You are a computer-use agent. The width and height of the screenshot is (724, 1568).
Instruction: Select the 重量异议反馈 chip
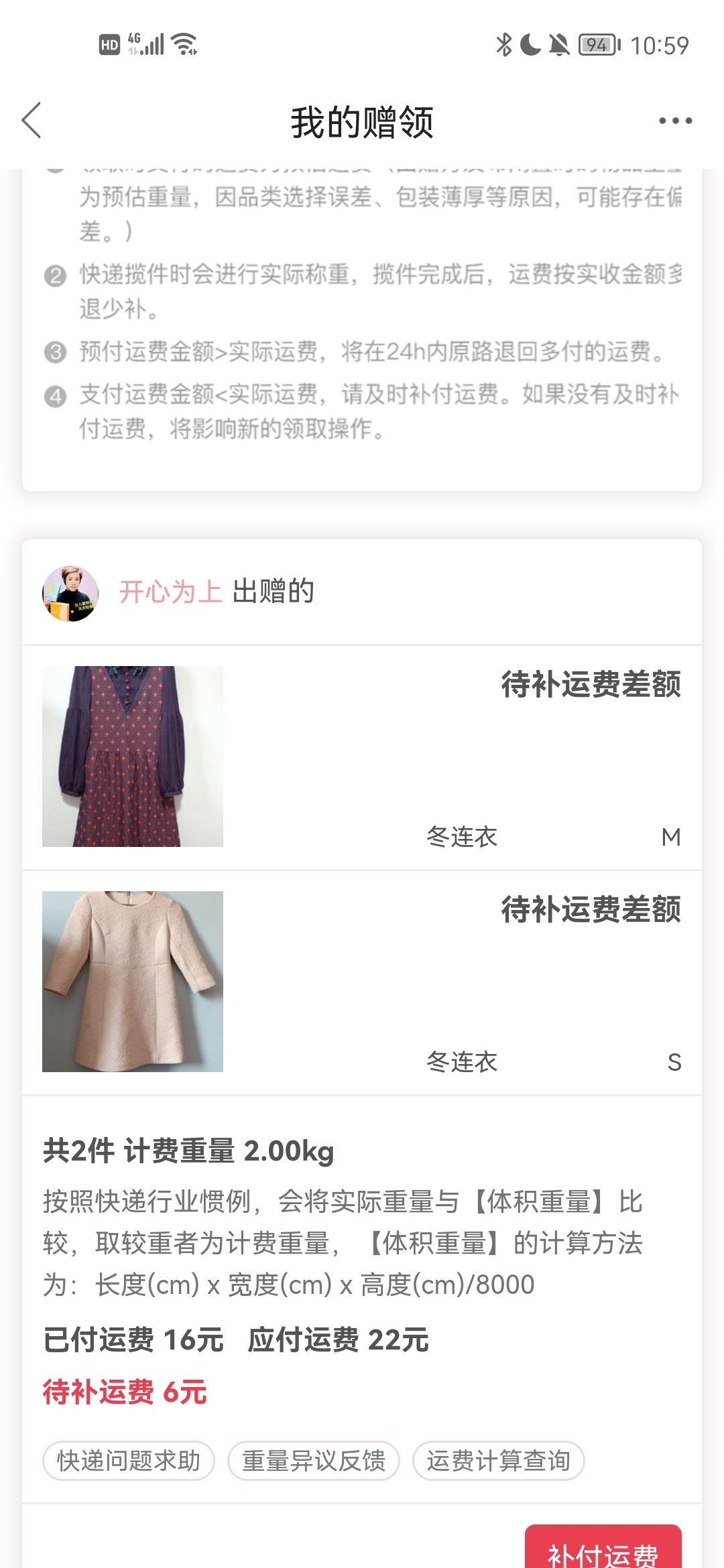pos(314,1461)
